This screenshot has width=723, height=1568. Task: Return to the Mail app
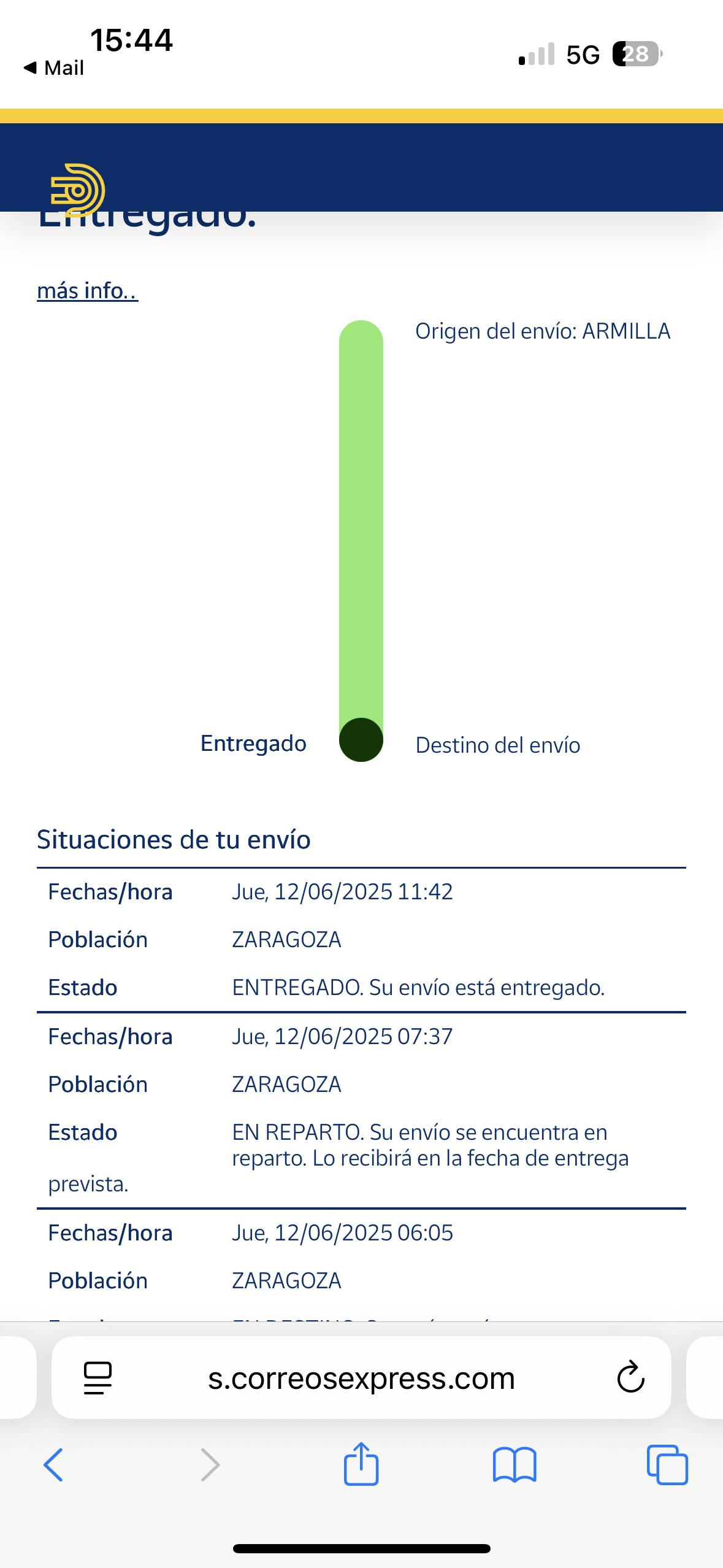tap(53, 67)
